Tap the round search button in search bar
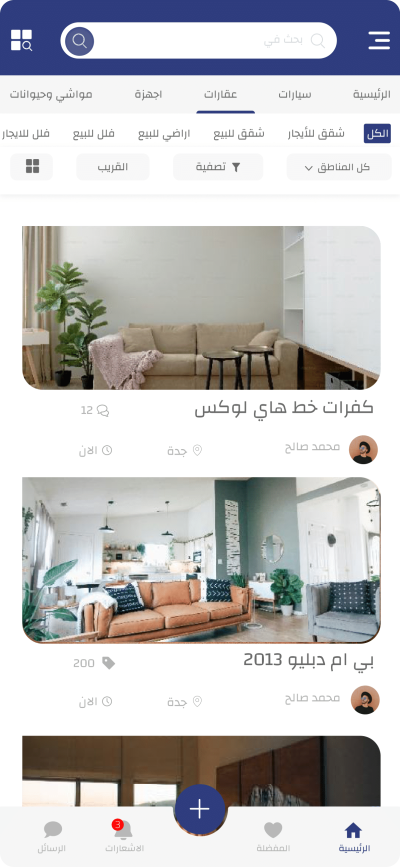The image size is (400, 867). (x=79, y=41)
